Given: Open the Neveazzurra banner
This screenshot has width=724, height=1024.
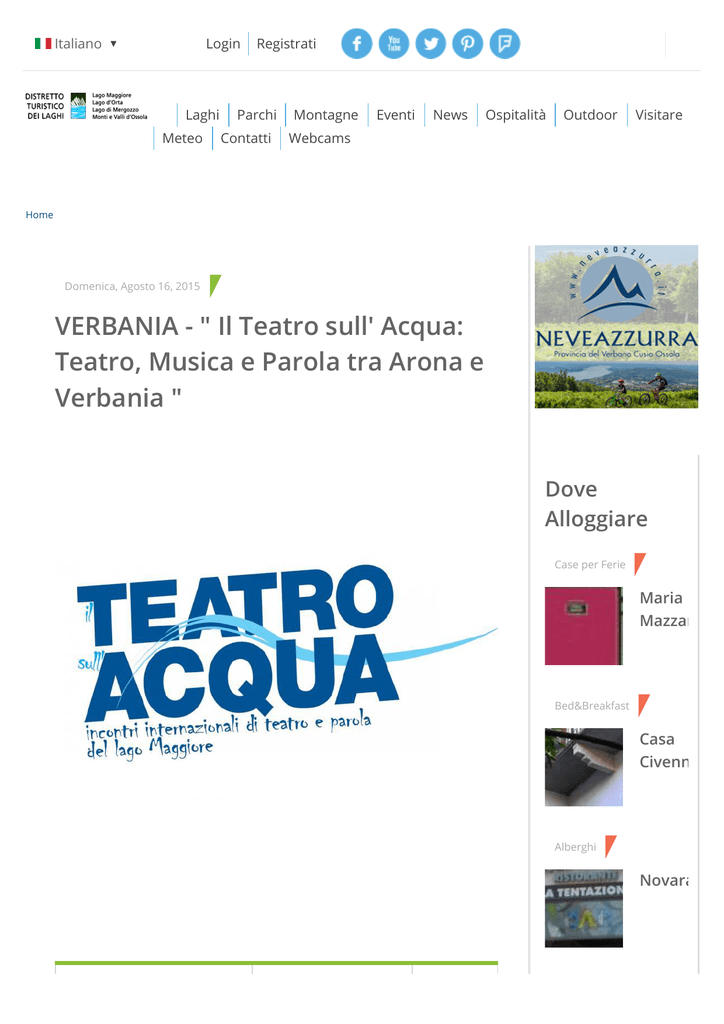Looking at the screenshot, I should point(616,327).
